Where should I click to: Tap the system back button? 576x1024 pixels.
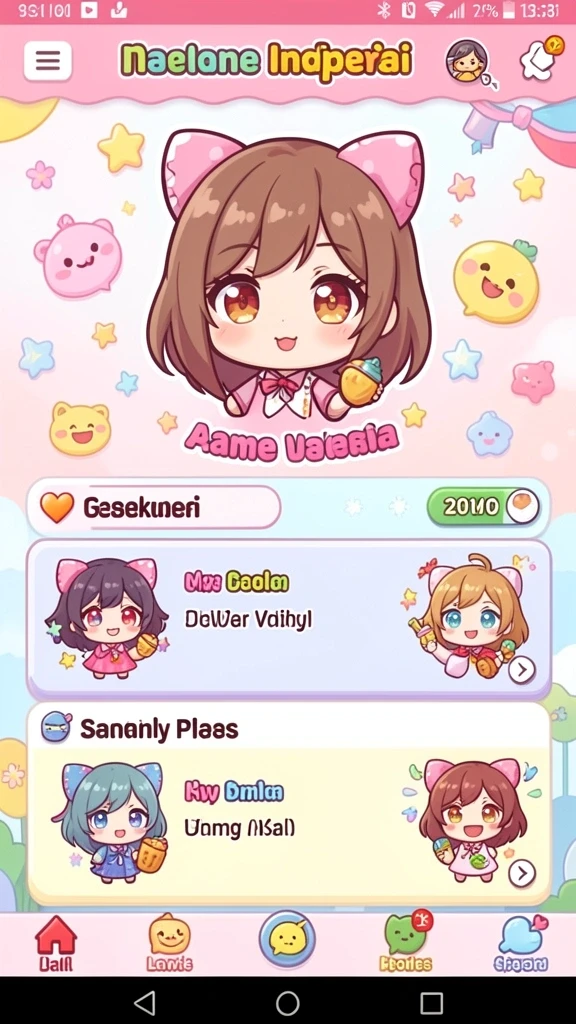click(144, 1002)
